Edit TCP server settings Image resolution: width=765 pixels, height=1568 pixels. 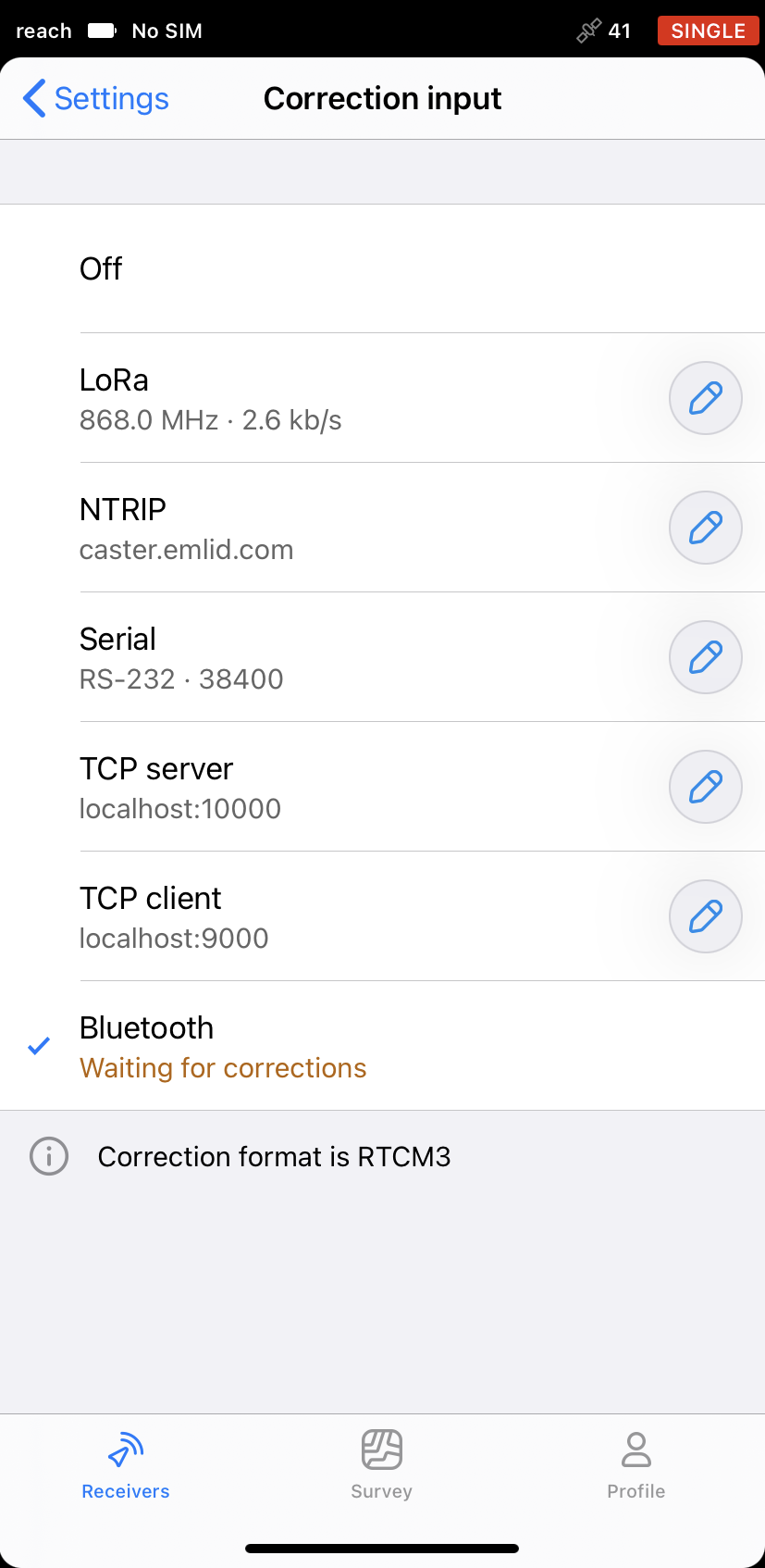pos(706,787)
